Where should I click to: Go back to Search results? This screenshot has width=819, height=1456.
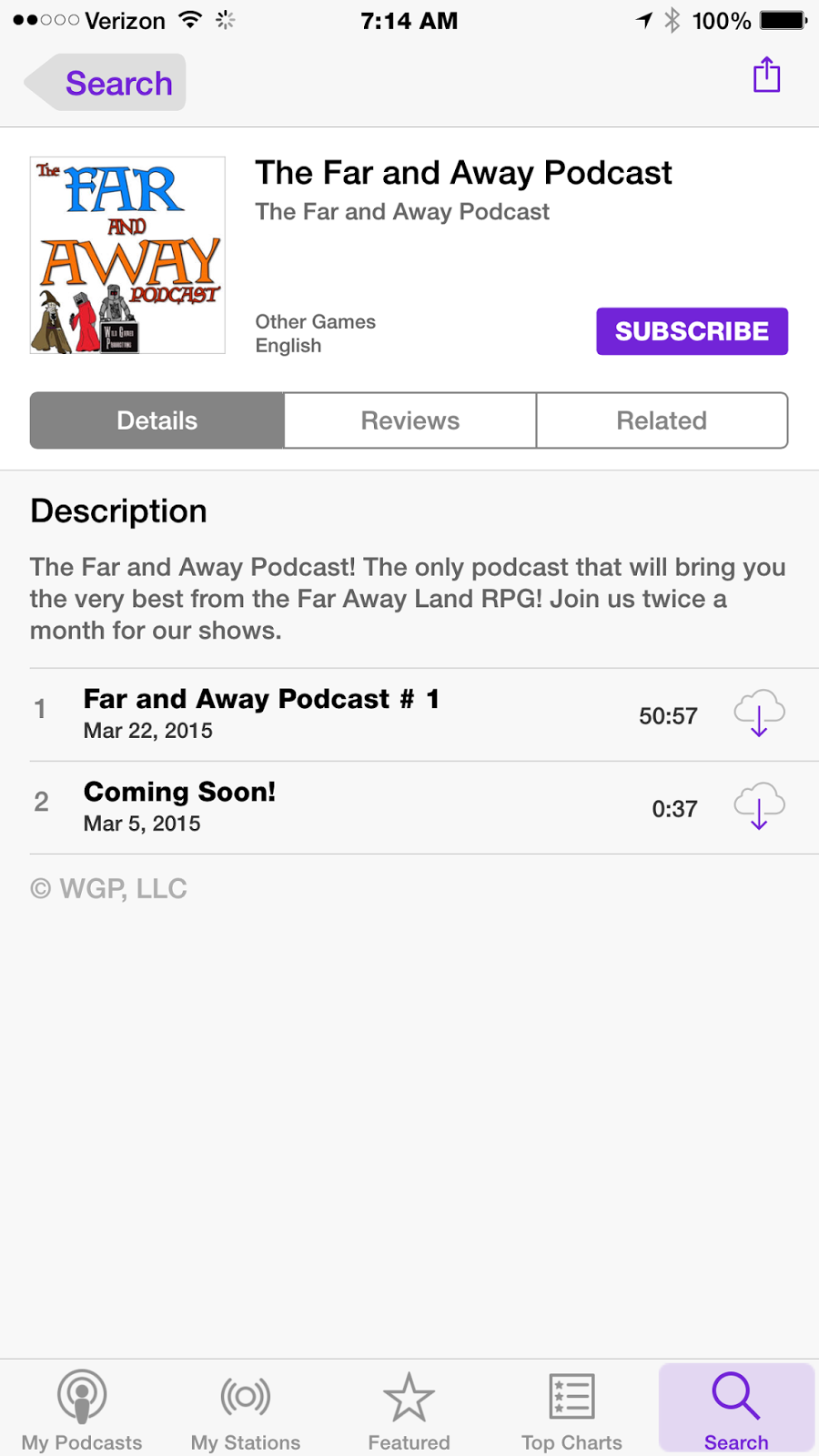pos(106,83)
